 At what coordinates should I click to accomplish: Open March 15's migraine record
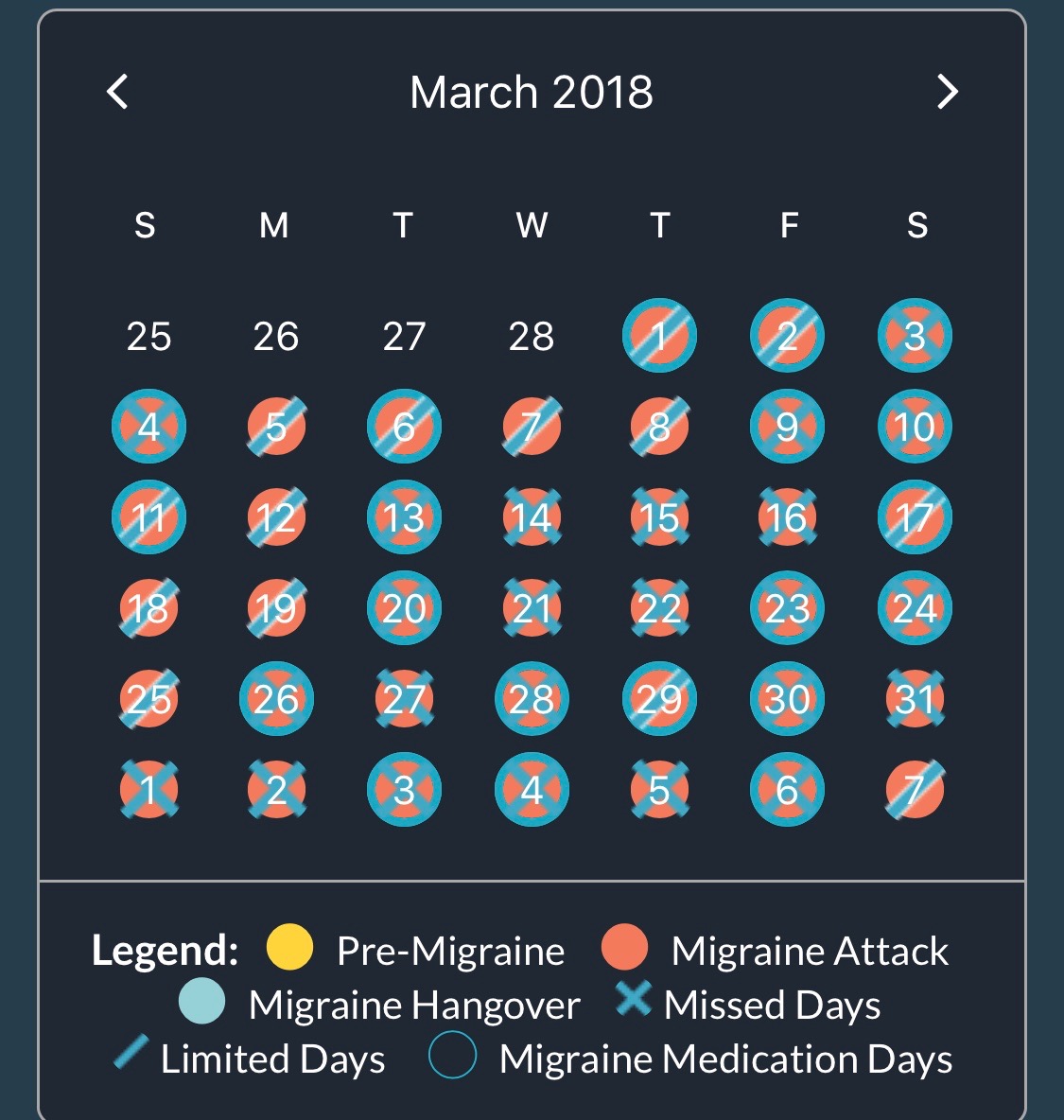click(x=659, y=517)
